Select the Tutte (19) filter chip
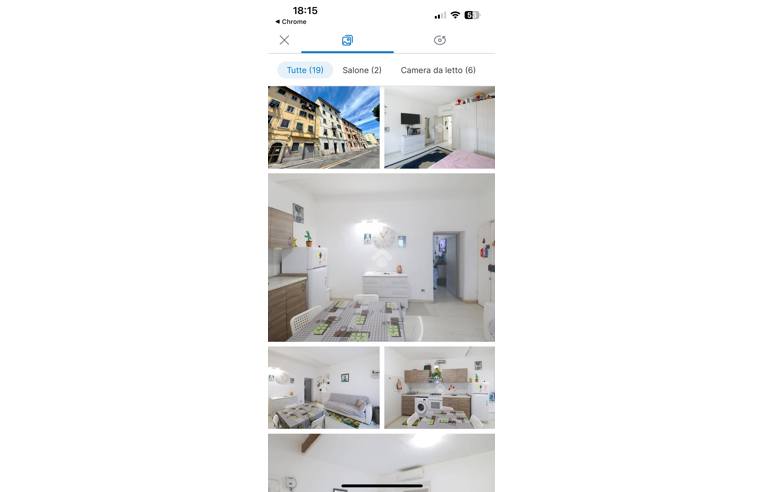 [305, 70]
